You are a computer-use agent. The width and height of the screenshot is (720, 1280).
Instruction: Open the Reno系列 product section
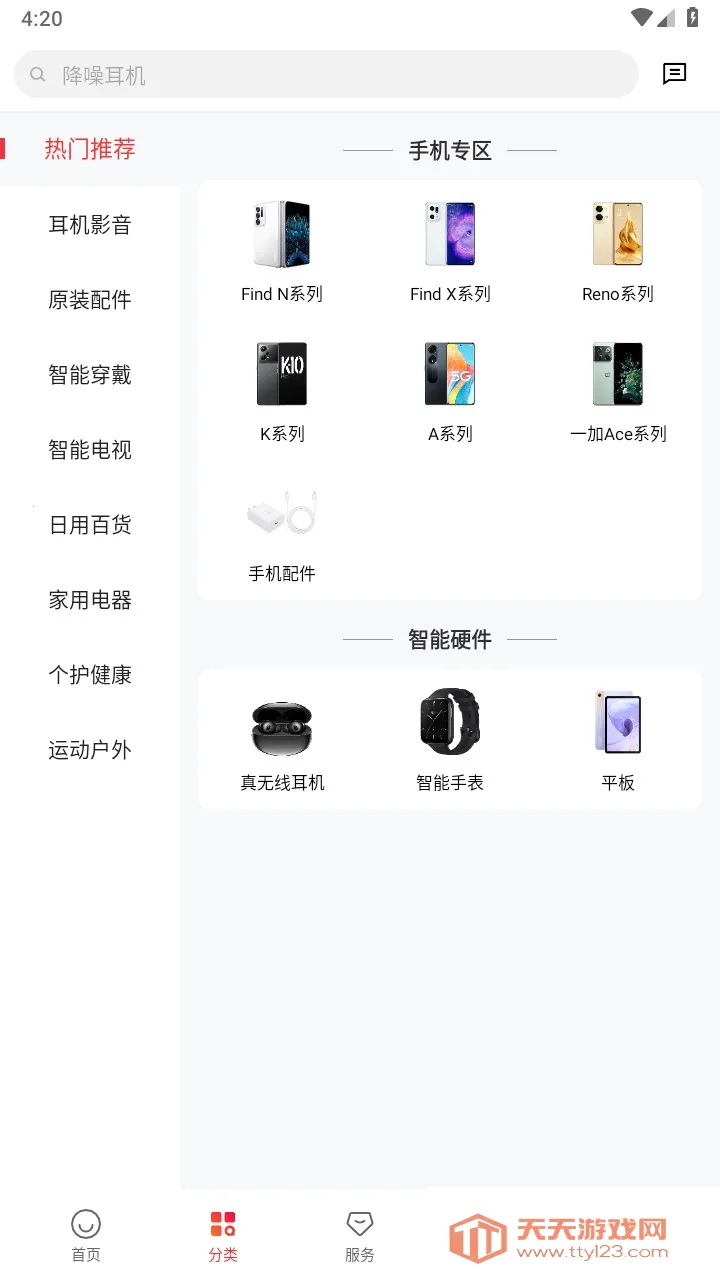pyautogui.click(x=617, y=250)
